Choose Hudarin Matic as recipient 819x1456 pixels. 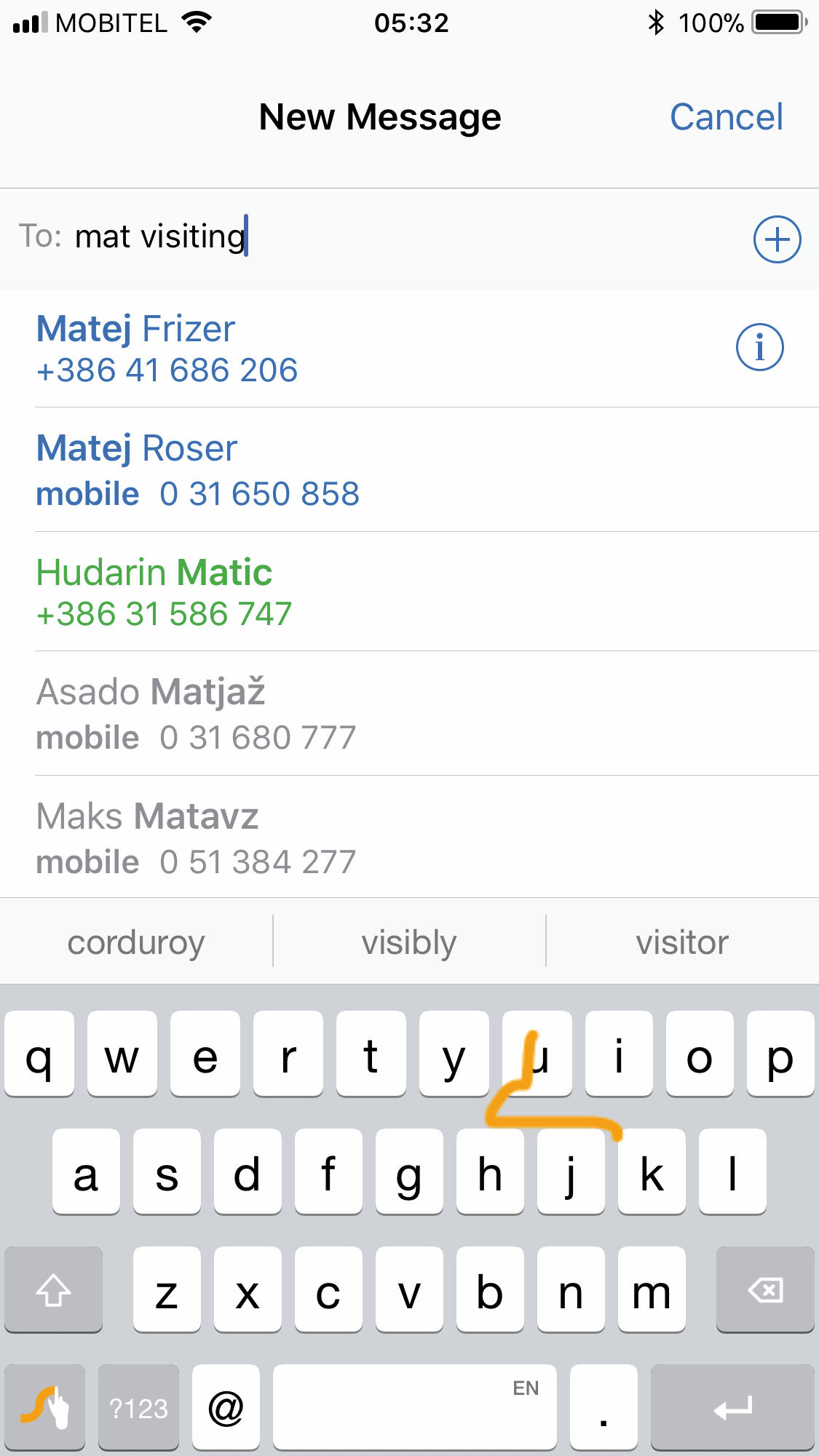[409, 592]
